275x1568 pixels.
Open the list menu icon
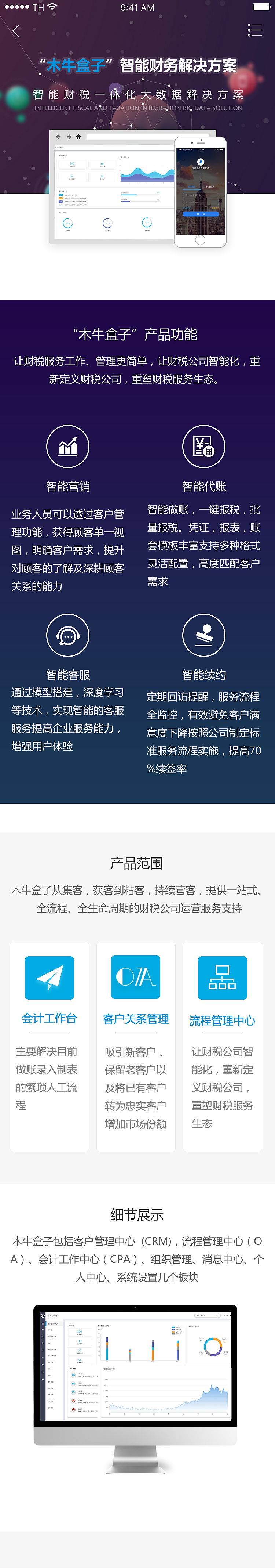(255, 30)
